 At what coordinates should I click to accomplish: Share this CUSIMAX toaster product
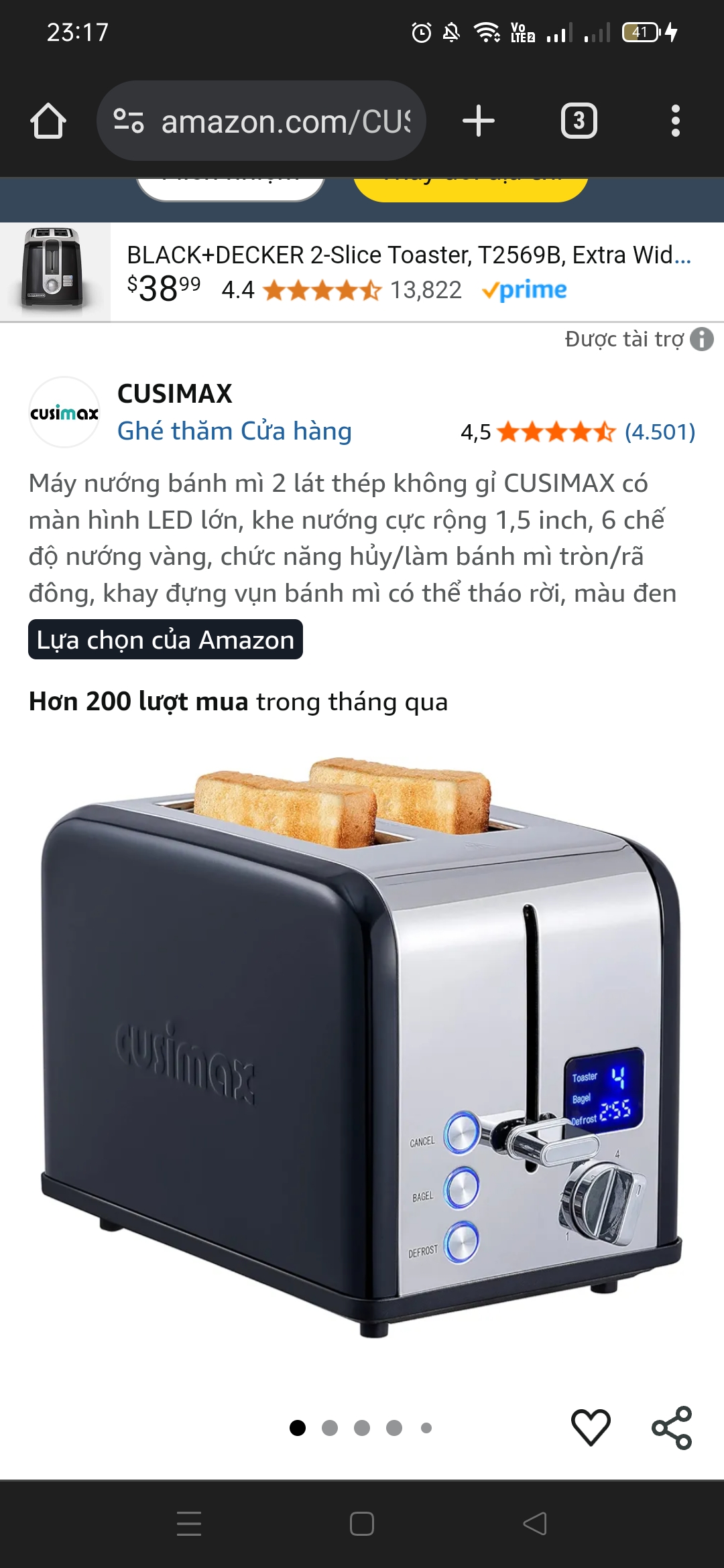tap(672, 1427)
